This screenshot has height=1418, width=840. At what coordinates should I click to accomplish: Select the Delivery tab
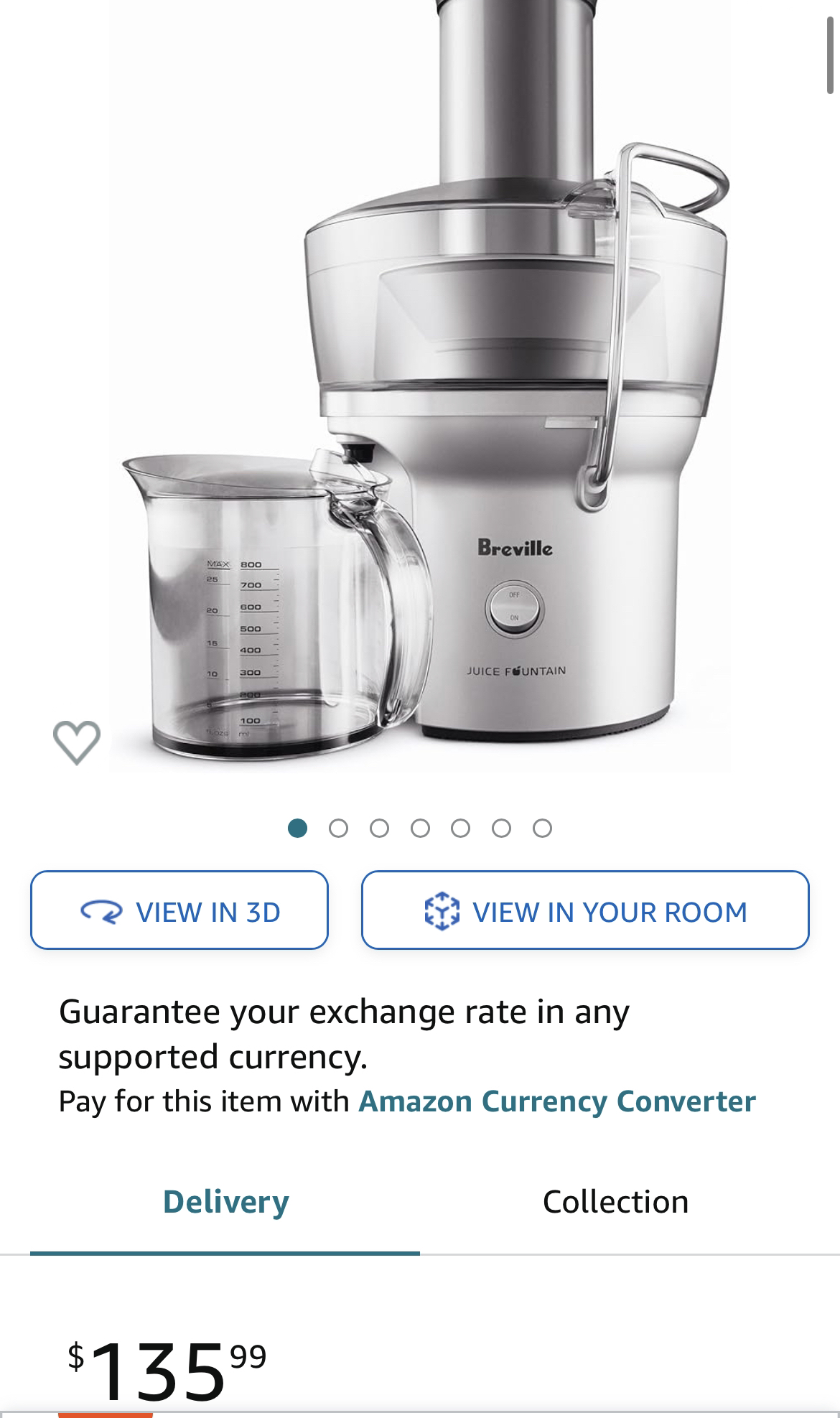click(x=225, y=1202)
